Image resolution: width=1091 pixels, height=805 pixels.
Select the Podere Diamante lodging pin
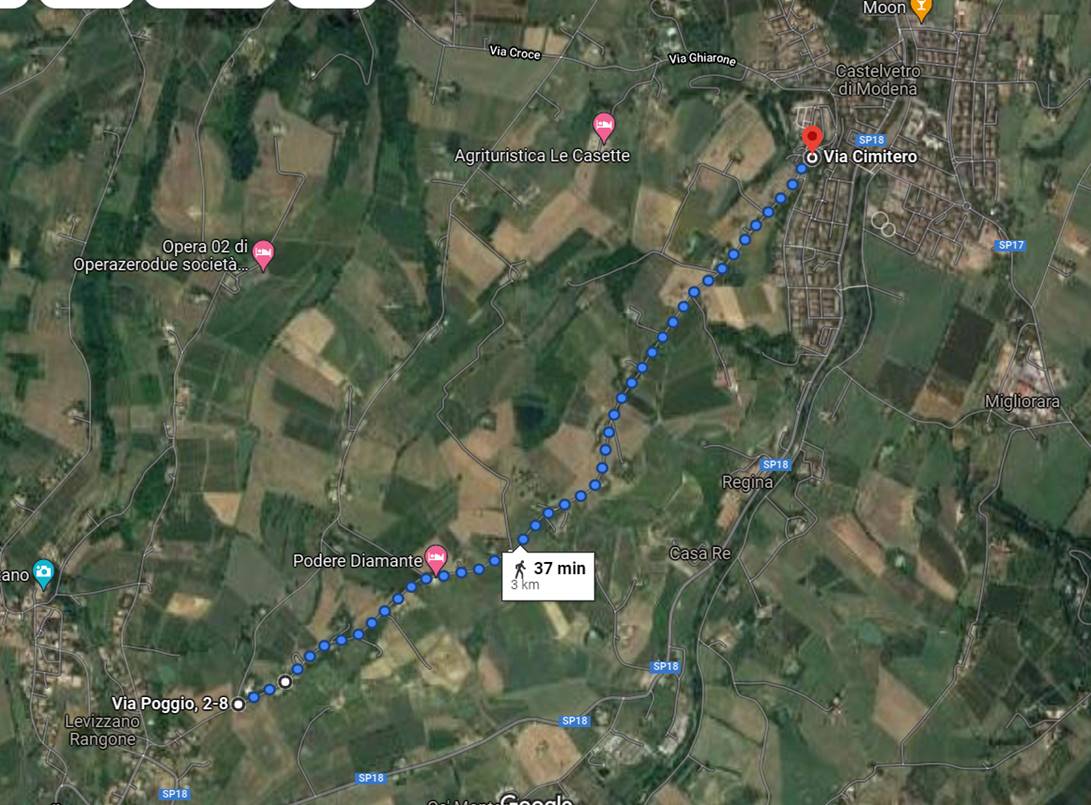point(436,557)
